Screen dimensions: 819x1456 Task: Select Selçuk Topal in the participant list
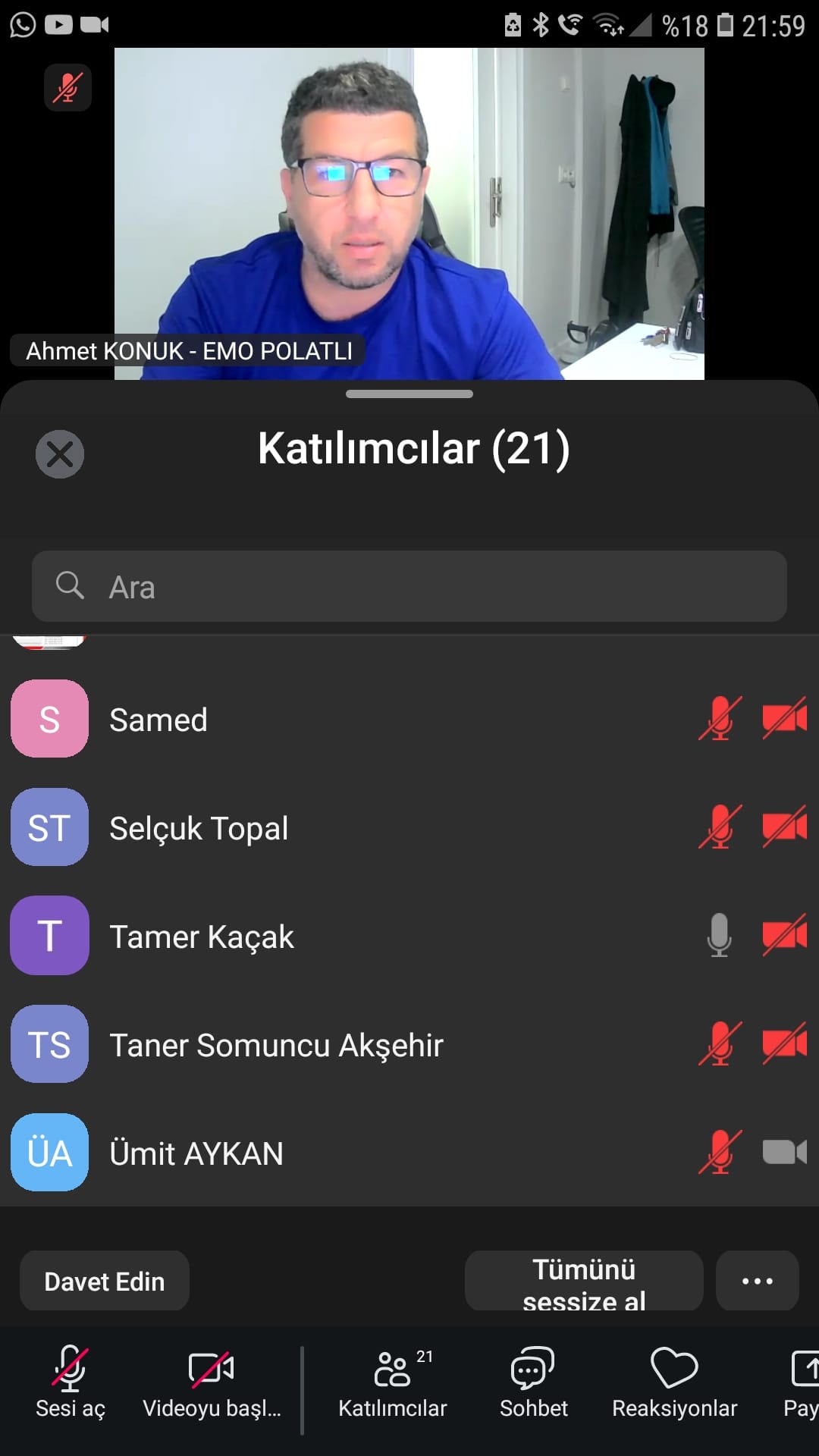pyautogui.click(x=409, y=827)
